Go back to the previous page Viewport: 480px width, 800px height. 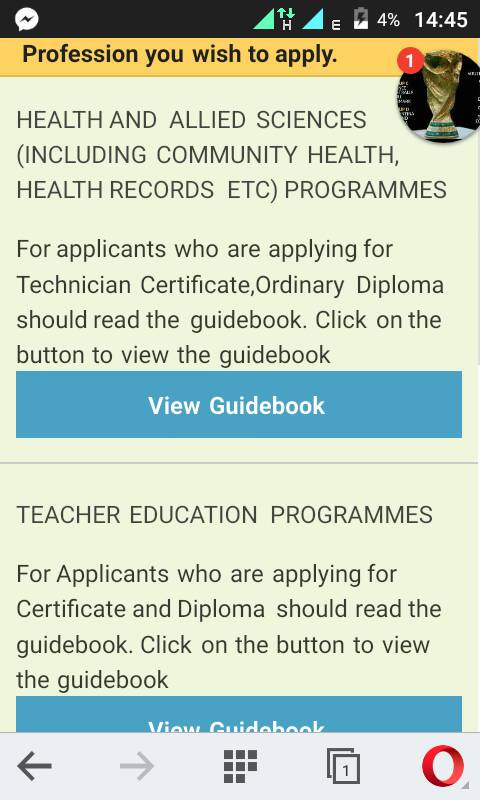click(34, 766)
